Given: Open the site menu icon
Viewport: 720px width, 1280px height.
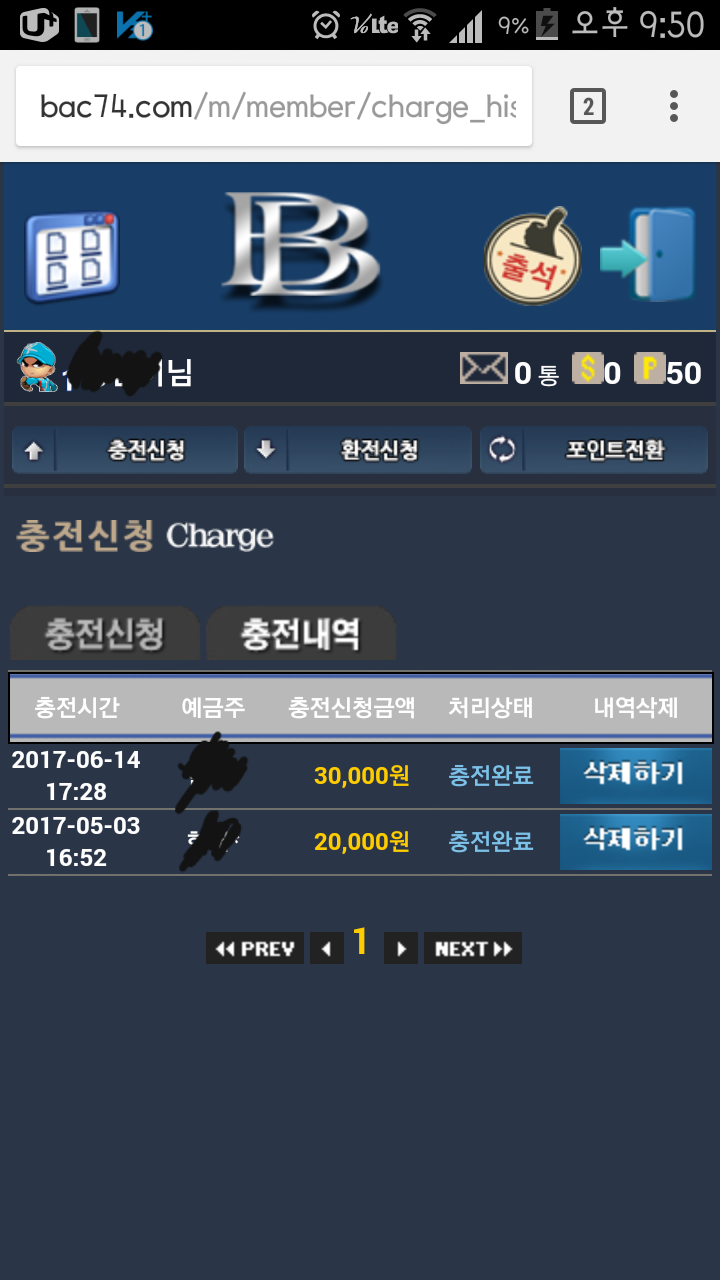Looking at the screenshot, I should pos(72,256).
